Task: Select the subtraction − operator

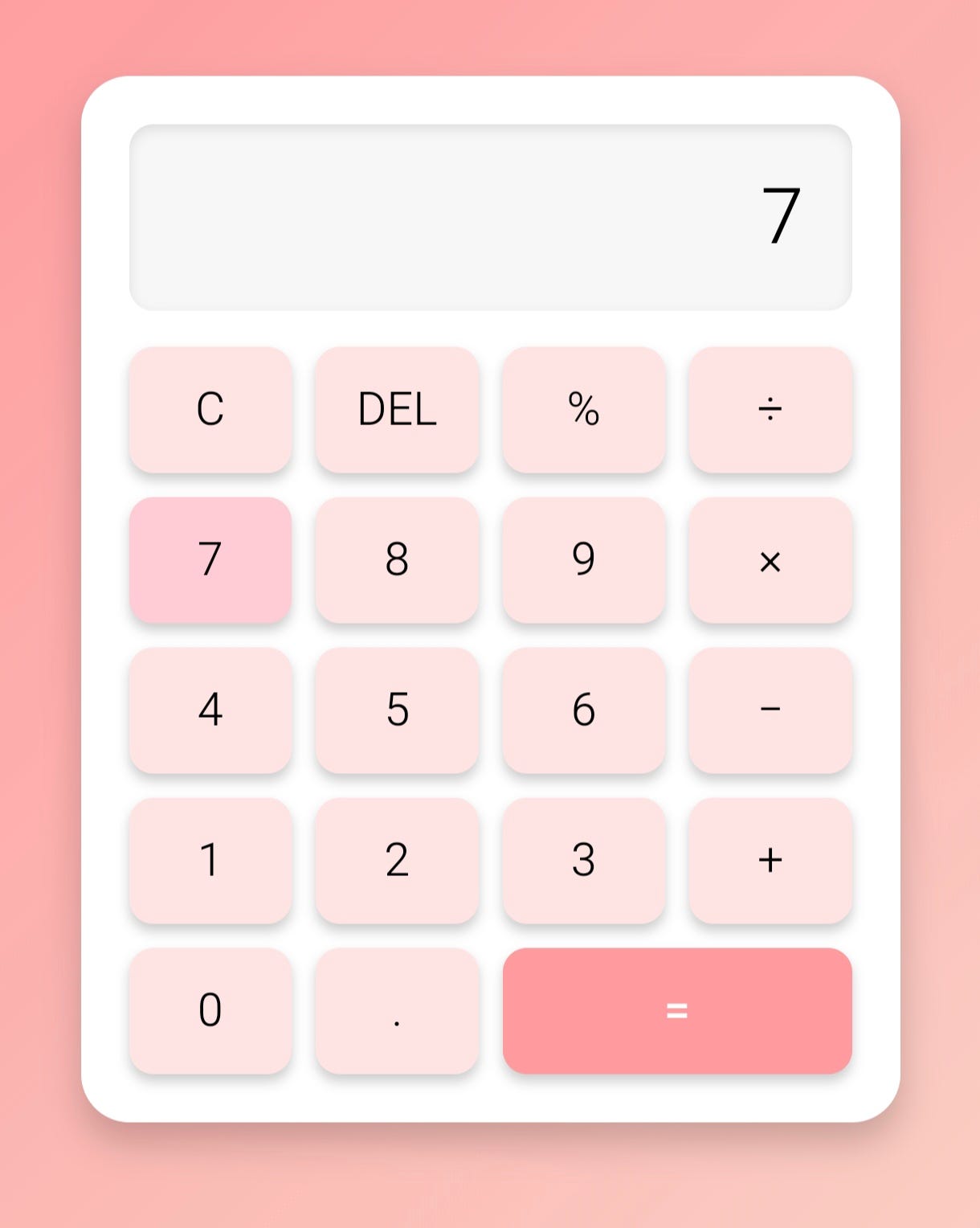Action: (770, 710)
